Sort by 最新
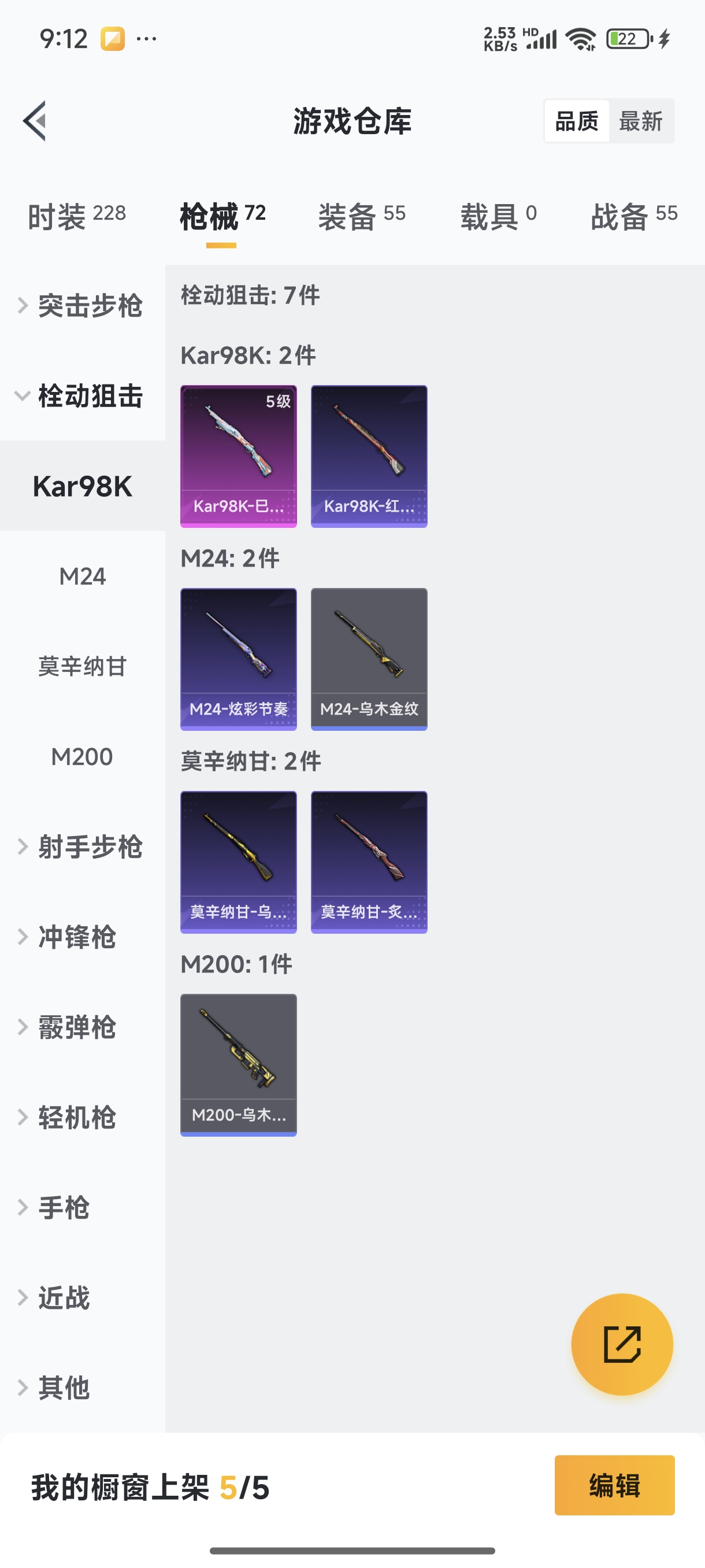Screen dimensions: 705x1568 coord(640,121)
